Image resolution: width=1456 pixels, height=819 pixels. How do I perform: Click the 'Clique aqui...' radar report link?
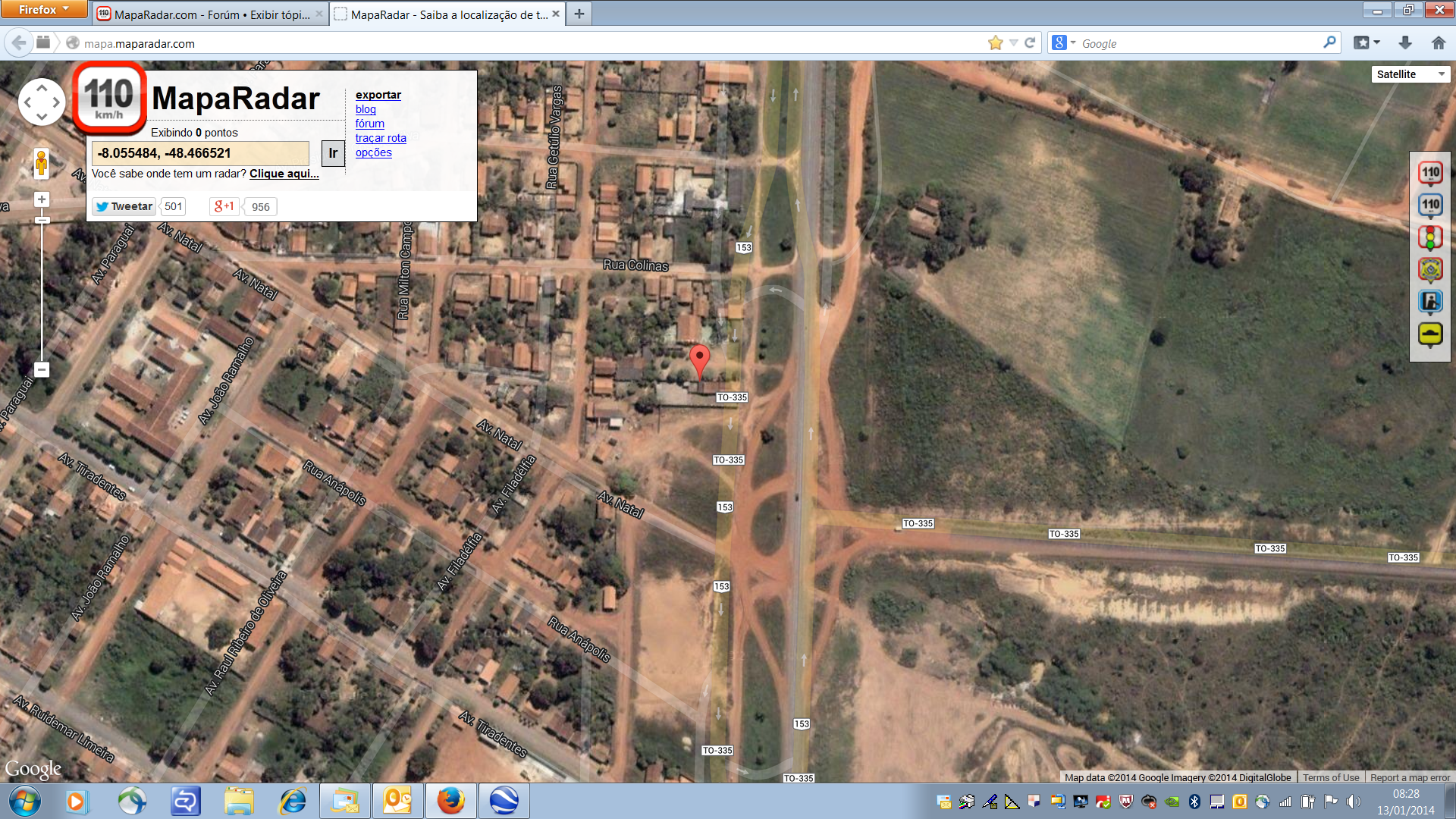284,174
